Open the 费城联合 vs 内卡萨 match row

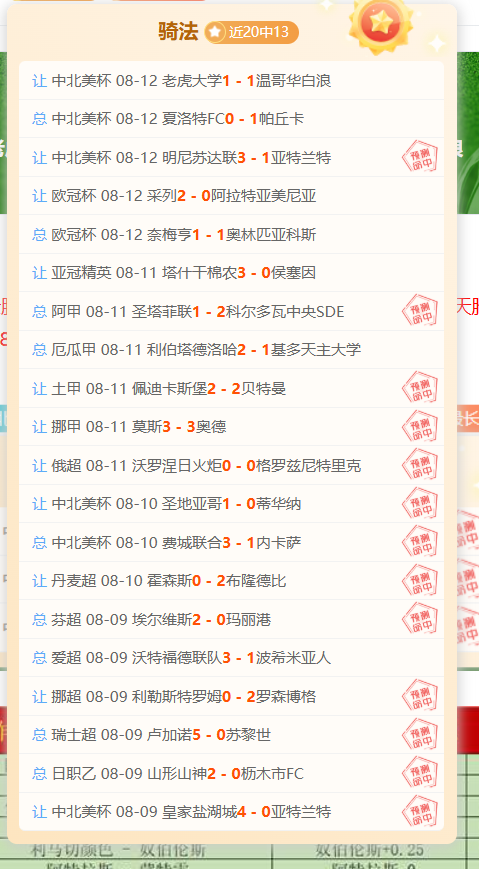click(x=231, y=542)
